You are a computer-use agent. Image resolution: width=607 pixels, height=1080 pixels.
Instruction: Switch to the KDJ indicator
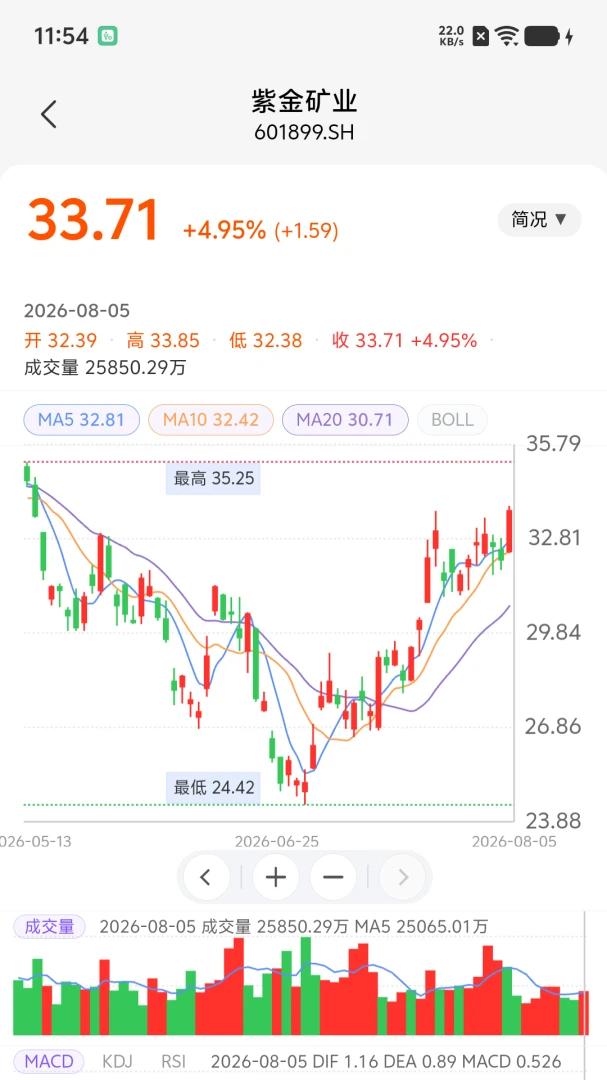pyautogui.click(x=117, y=1061)
